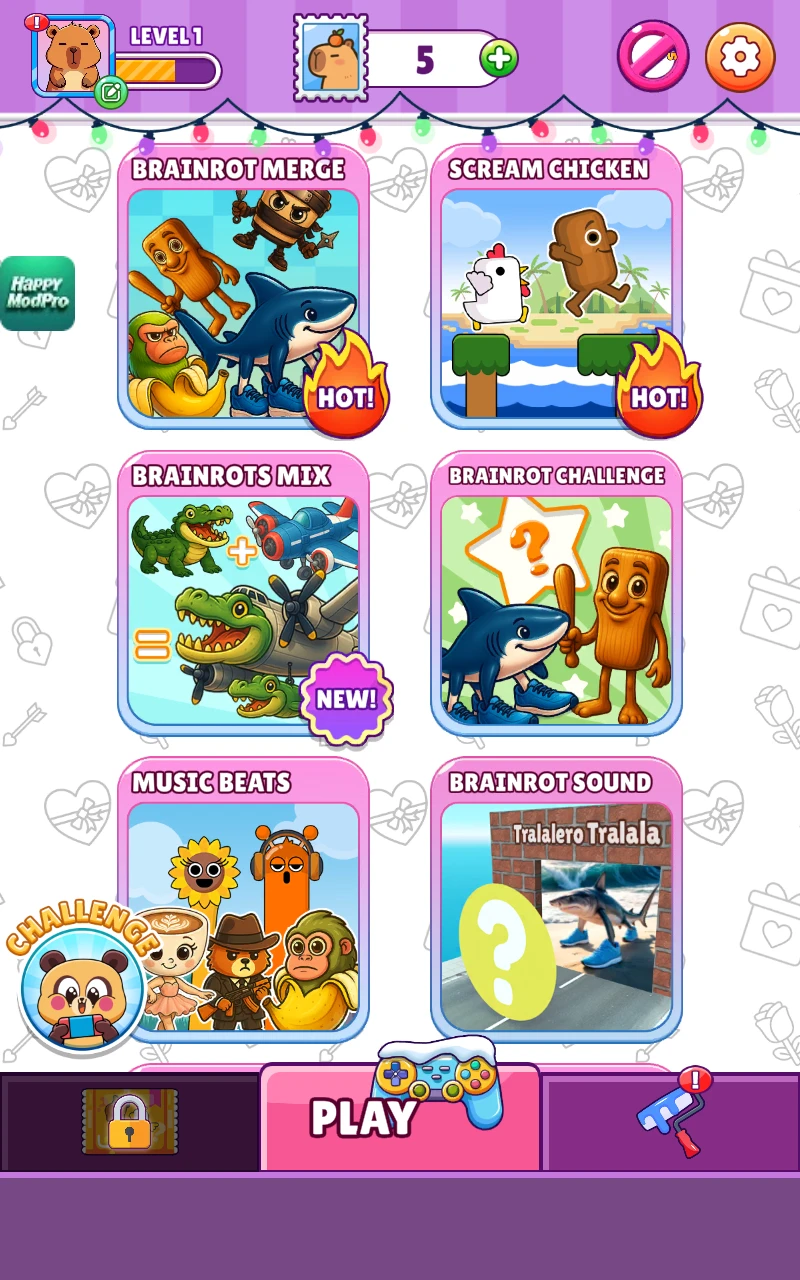Switch to the Play tab

(400, 1118)
